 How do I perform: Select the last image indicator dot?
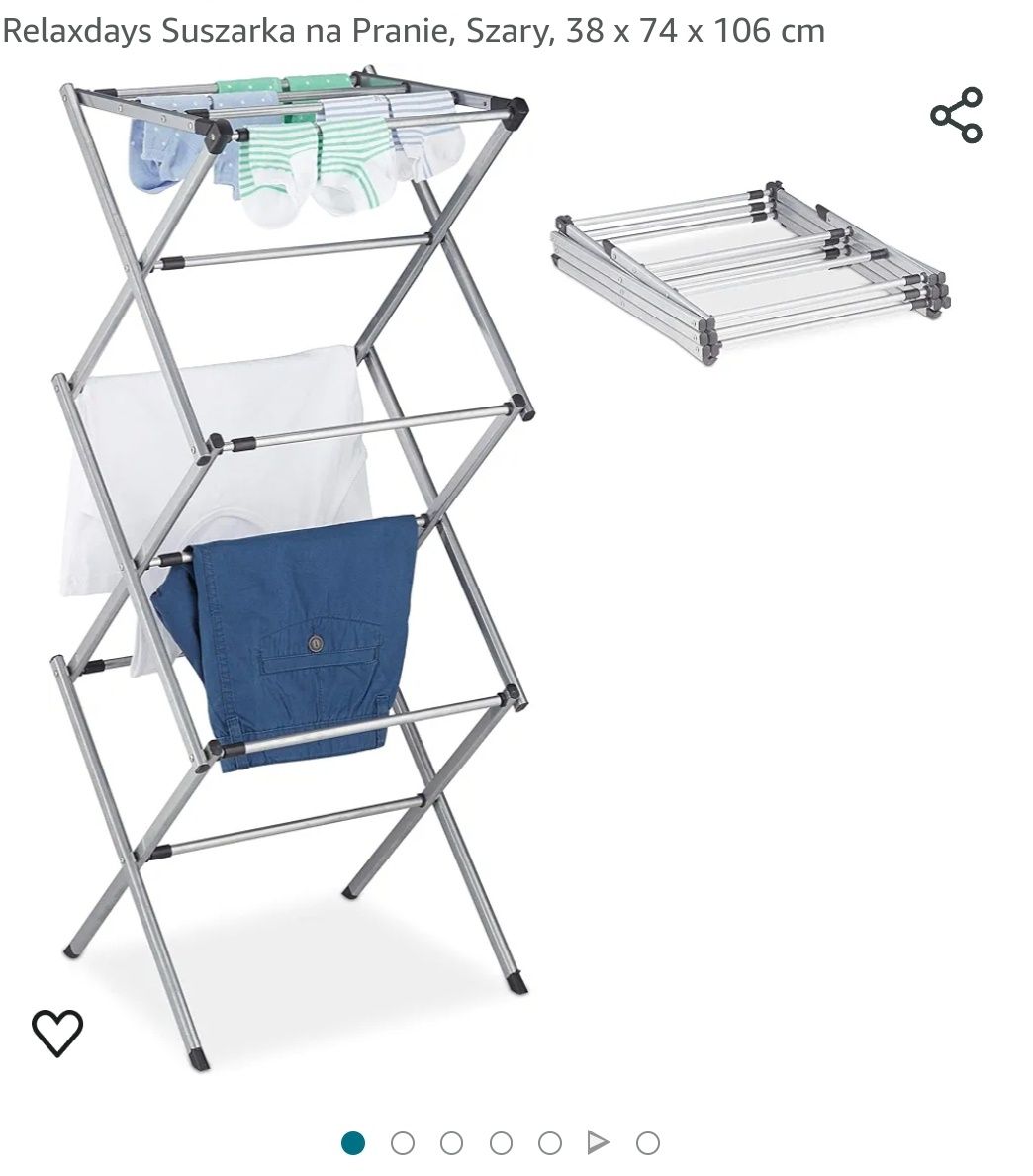[648, 1143]
